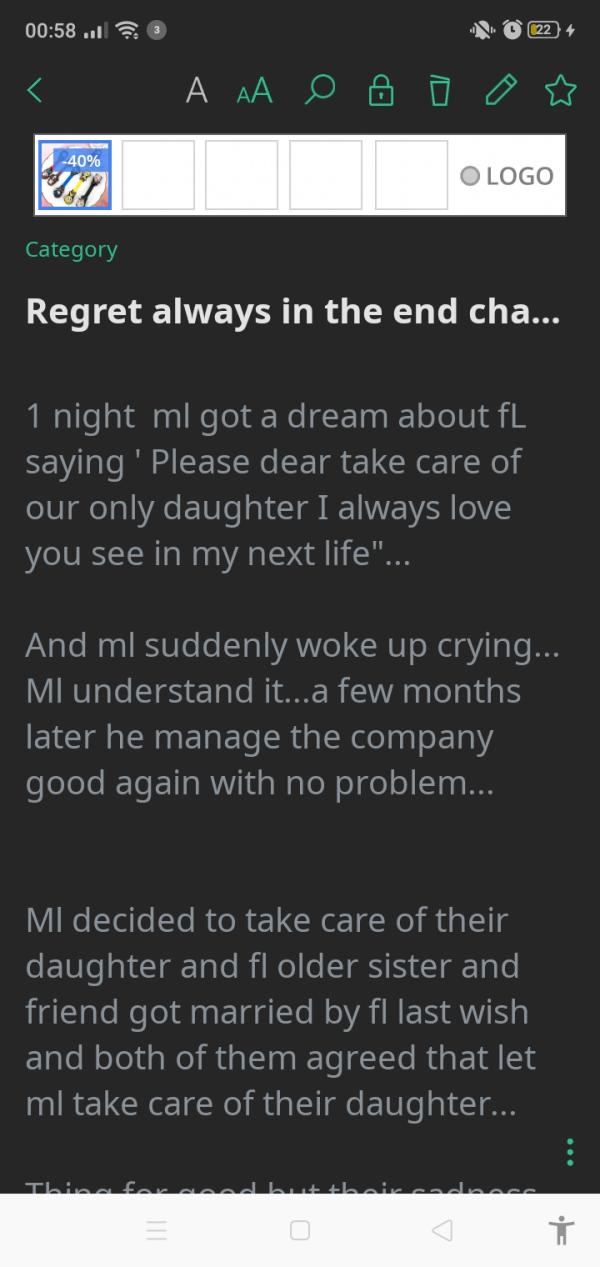The height and width of the screenshot is (1267, 600).
Task: Delete this note with trash icon
Action: (438, 91)
